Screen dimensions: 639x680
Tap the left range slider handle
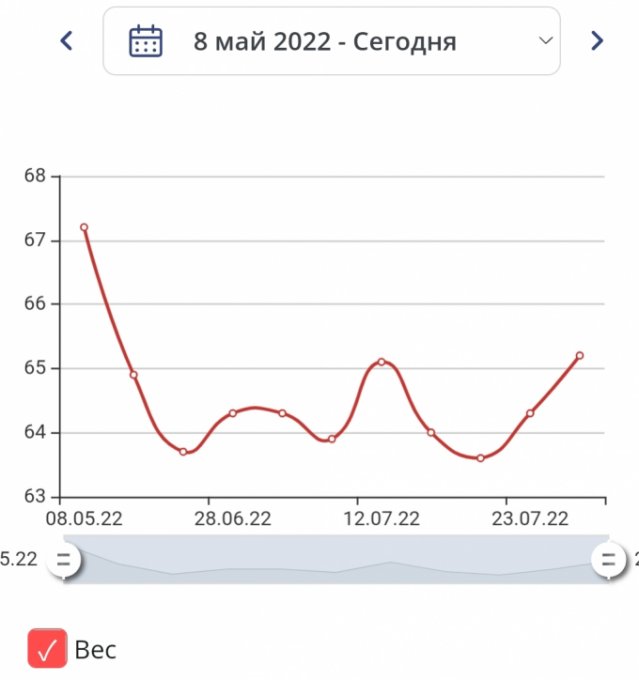click(64, 560)
